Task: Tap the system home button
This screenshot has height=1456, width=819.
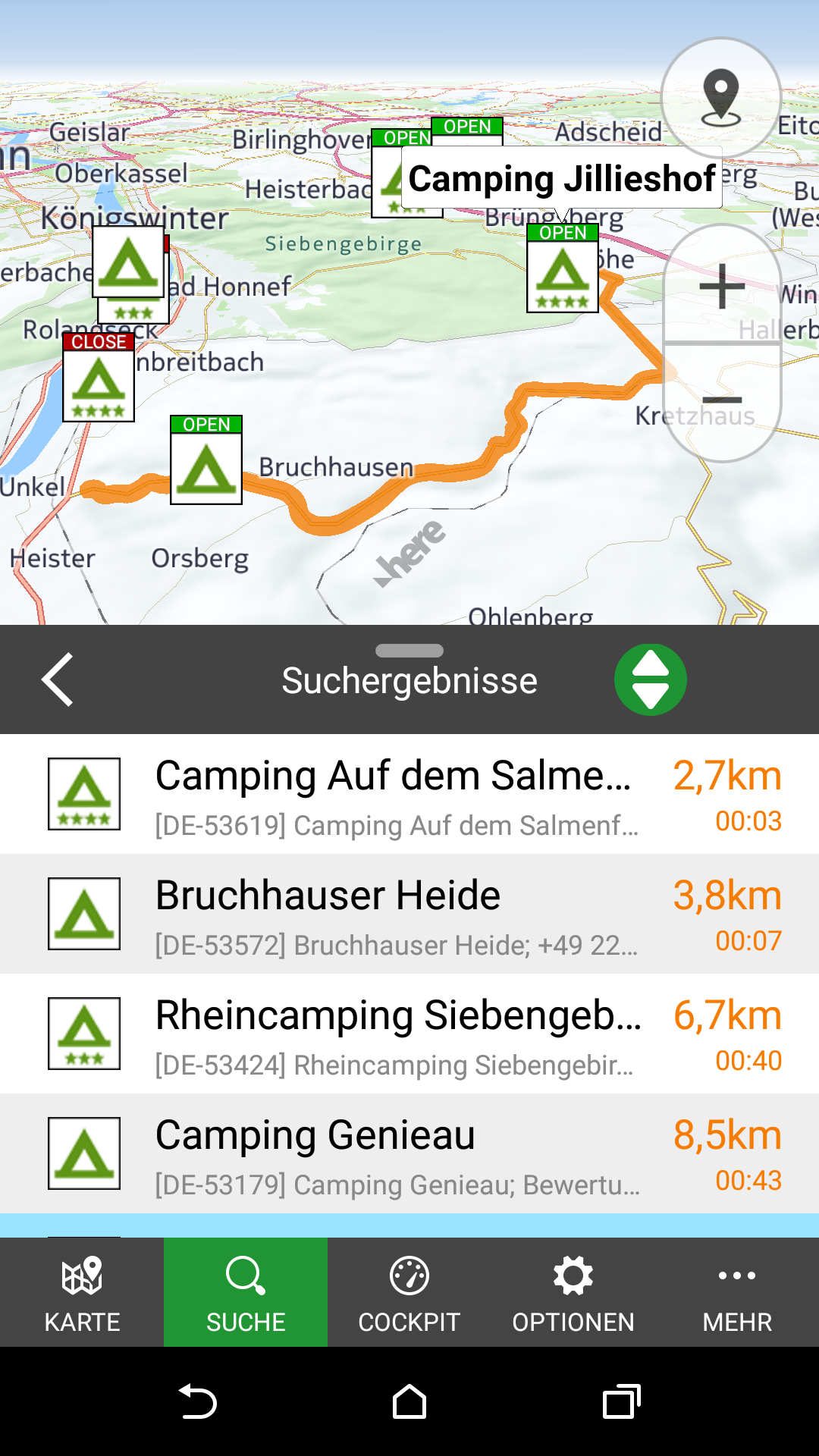Action: click(x=409, y=1401)
